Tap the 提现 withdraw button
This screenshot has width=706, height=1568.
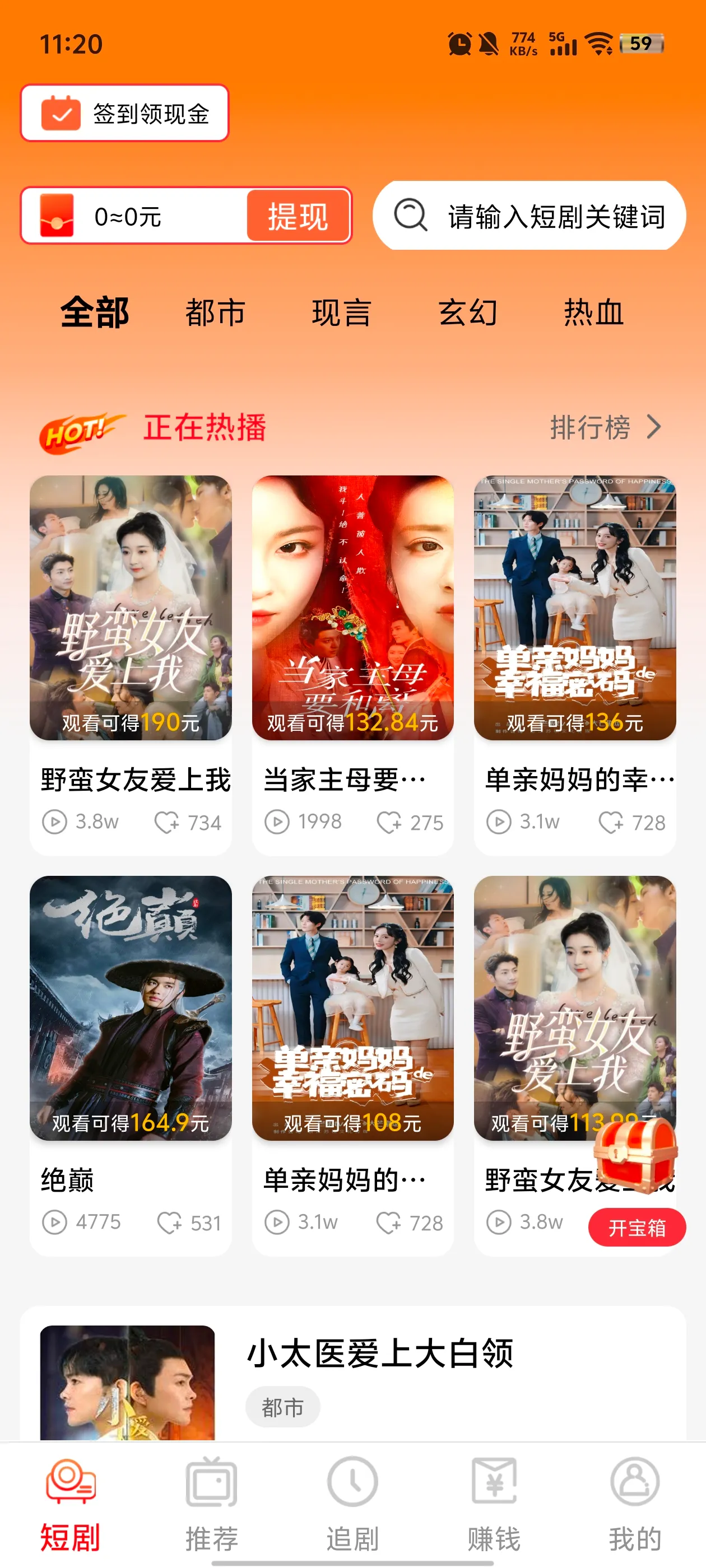298,216
